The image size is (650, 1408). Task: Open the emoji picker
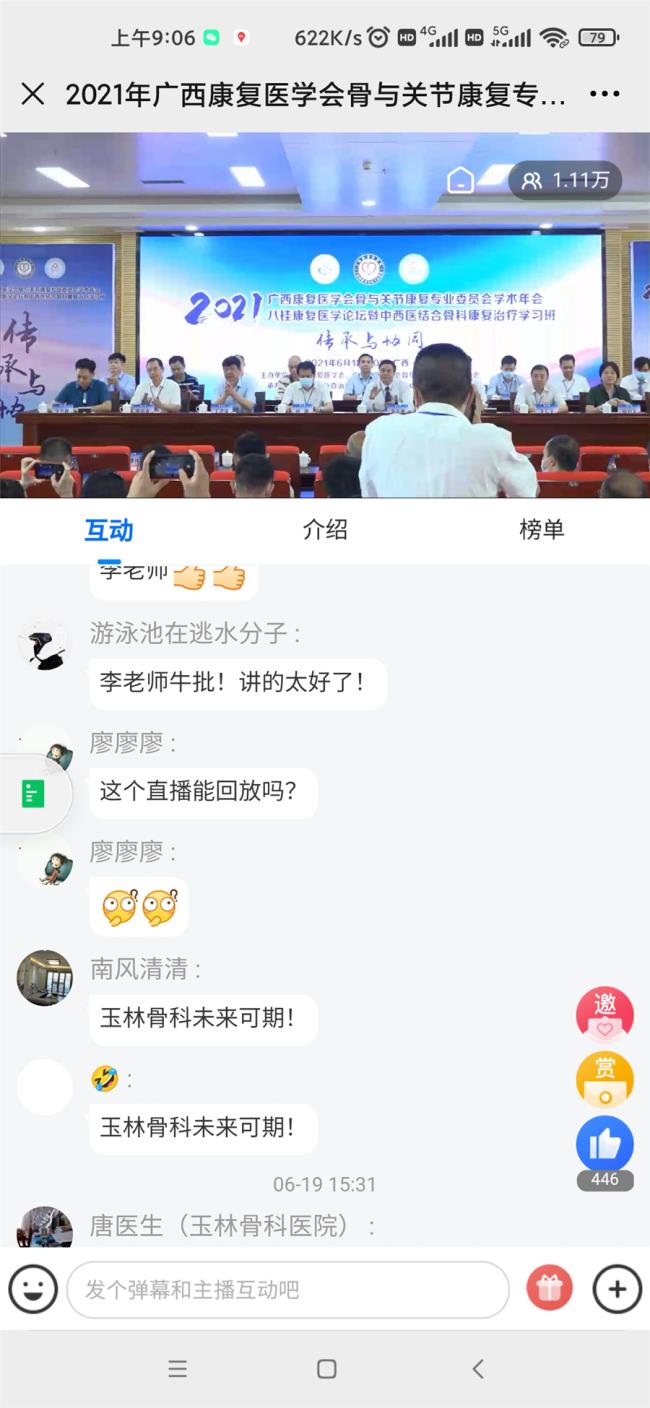click(33, 1290)
